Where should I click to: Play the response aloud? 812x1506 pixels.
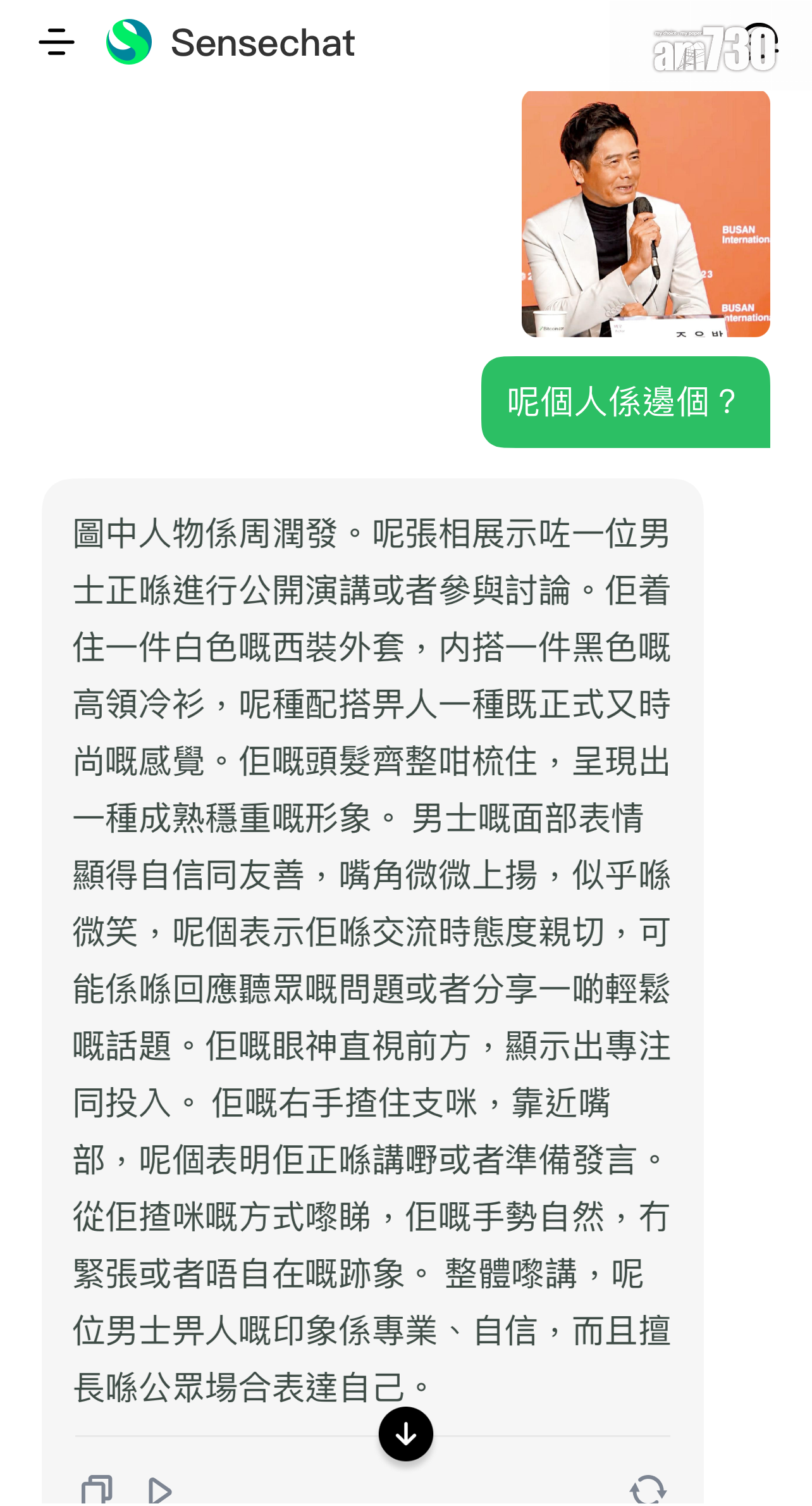click(x=159, y=1491)
